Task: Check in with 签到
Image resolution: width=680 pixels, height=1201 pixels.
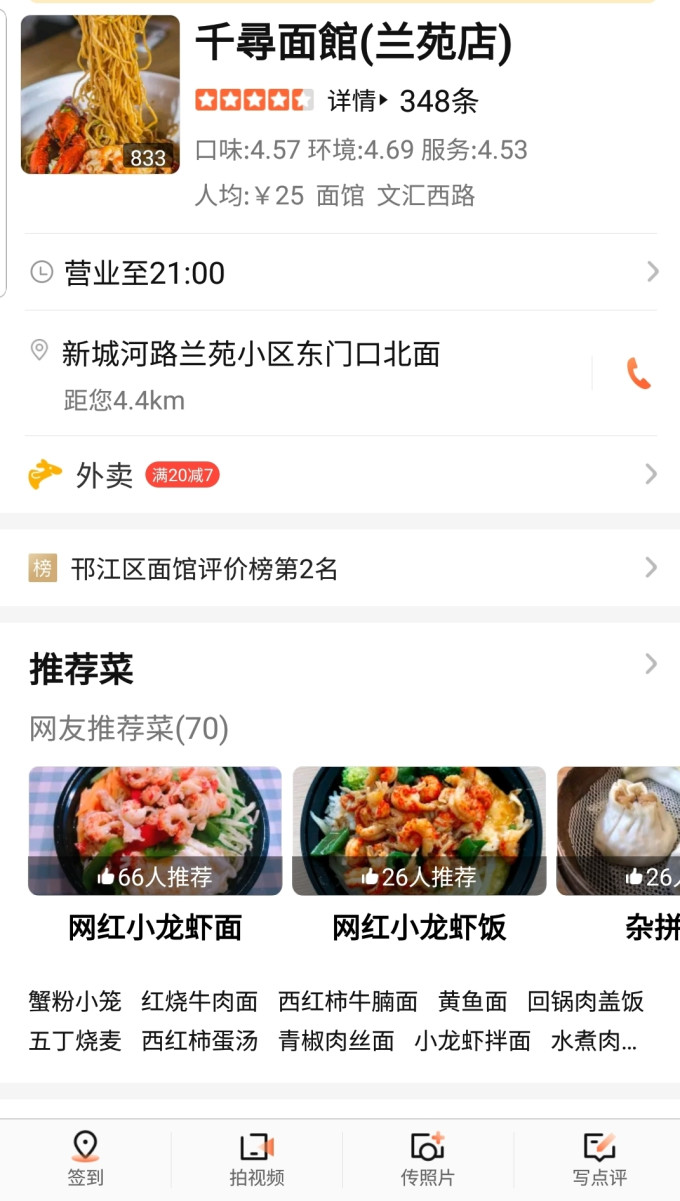Action: coord(86,1160)
